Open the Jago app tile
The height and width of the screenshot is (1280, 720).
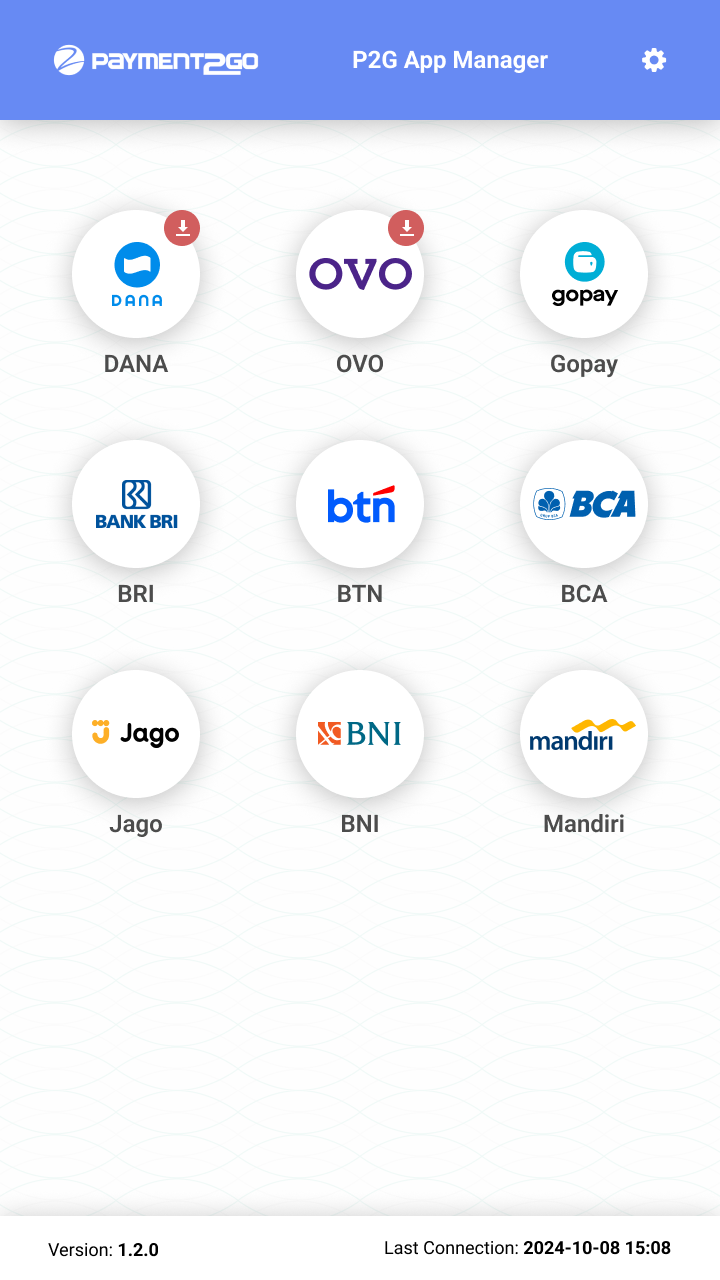[x=136, y=734]
